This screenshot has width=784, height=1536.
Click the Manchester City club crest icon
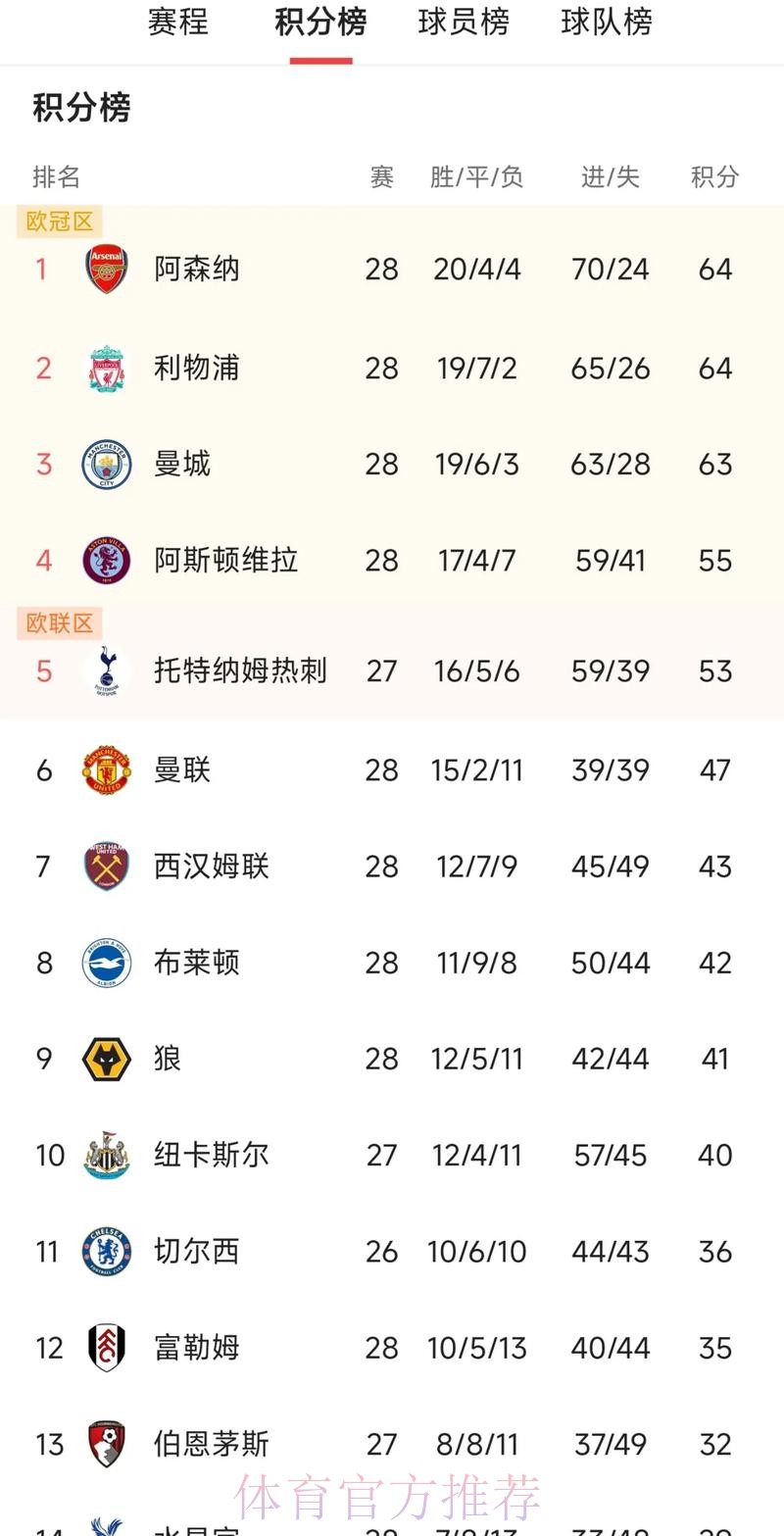tap(108, 464)
